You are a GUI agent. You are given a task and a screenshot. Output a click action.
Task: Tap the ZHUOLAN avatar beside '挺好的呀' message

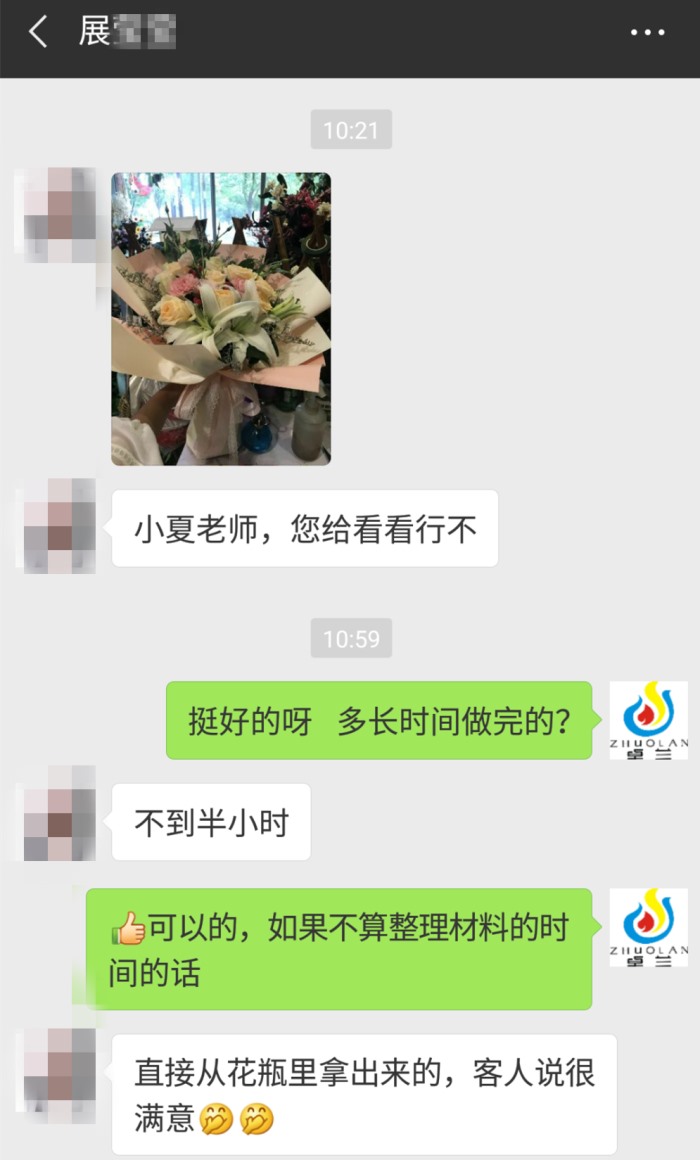coord(649,720)
